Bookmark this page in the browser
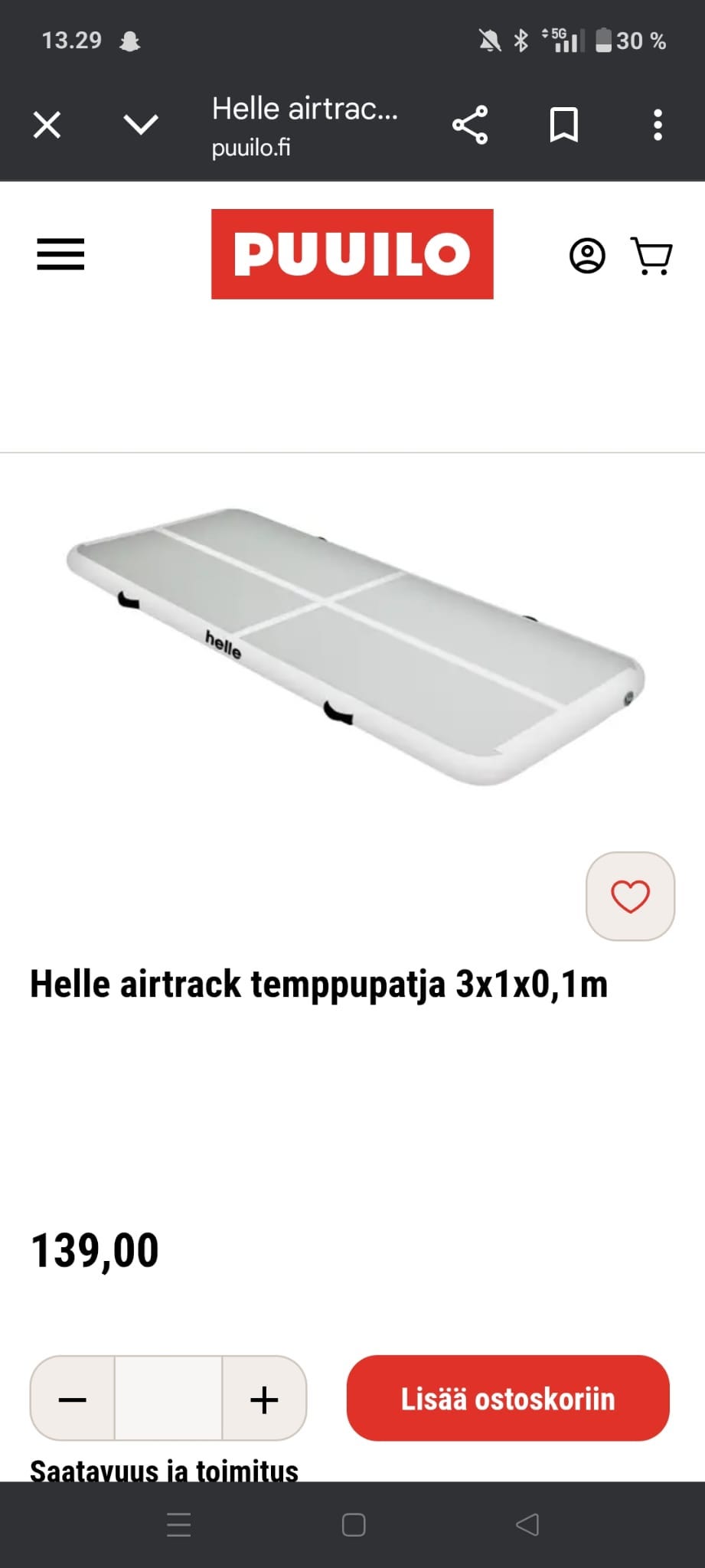This screenshot has height=1568, width=705. (564, 125)
